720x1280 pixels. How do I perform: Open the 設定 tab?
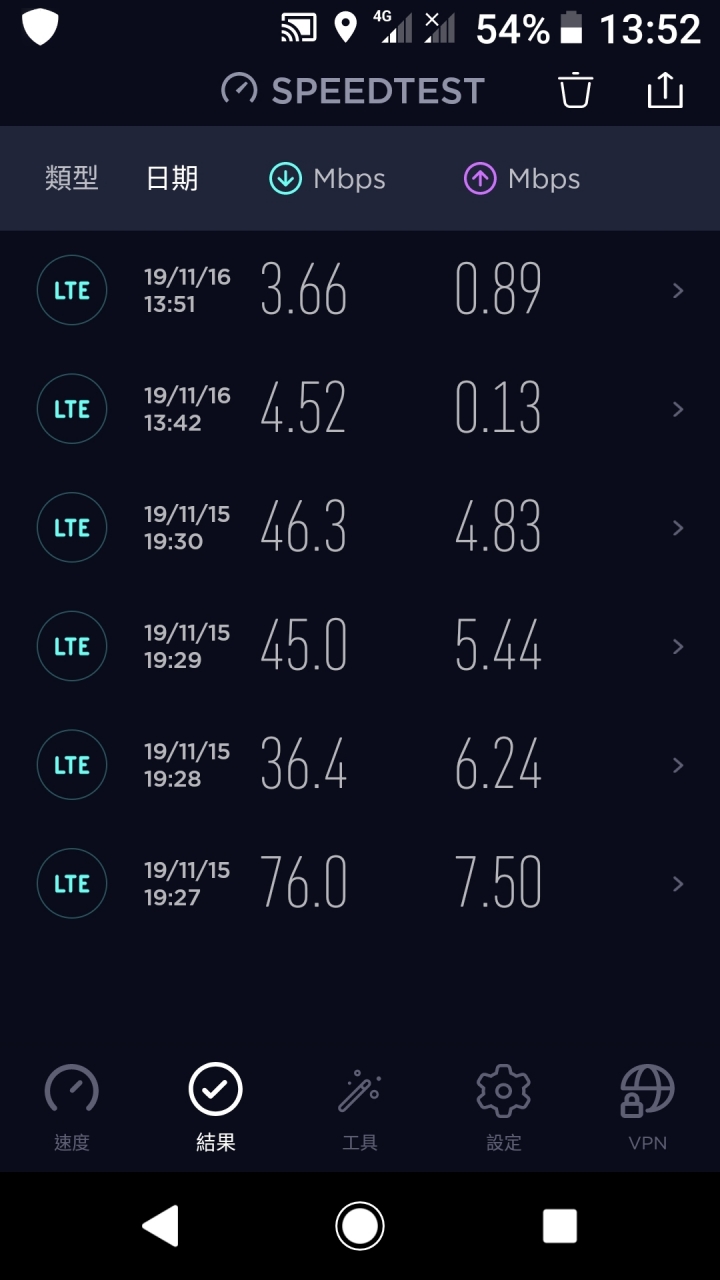coord(504,1108)
